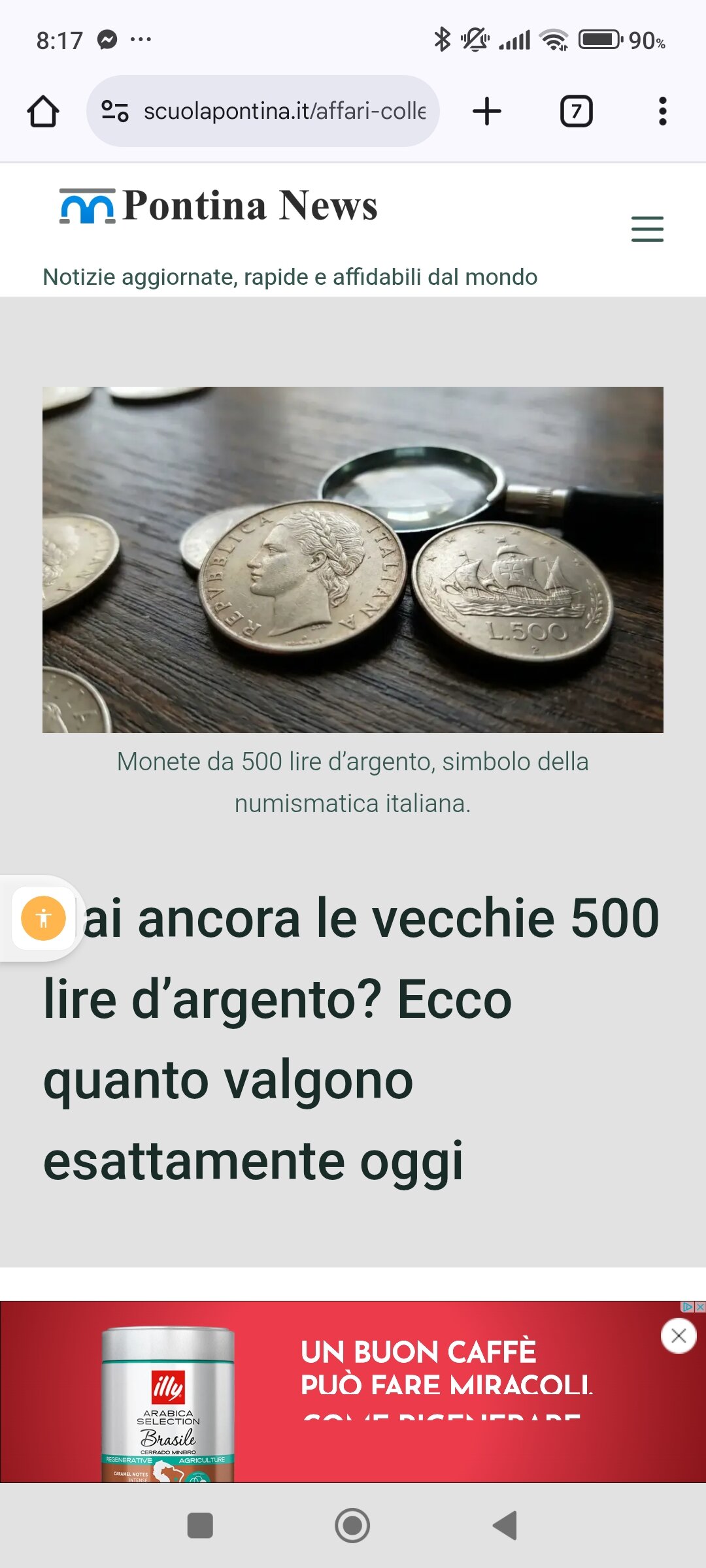
Task: Open recent apps from the navigation bar
Action: pos(200,1526)
